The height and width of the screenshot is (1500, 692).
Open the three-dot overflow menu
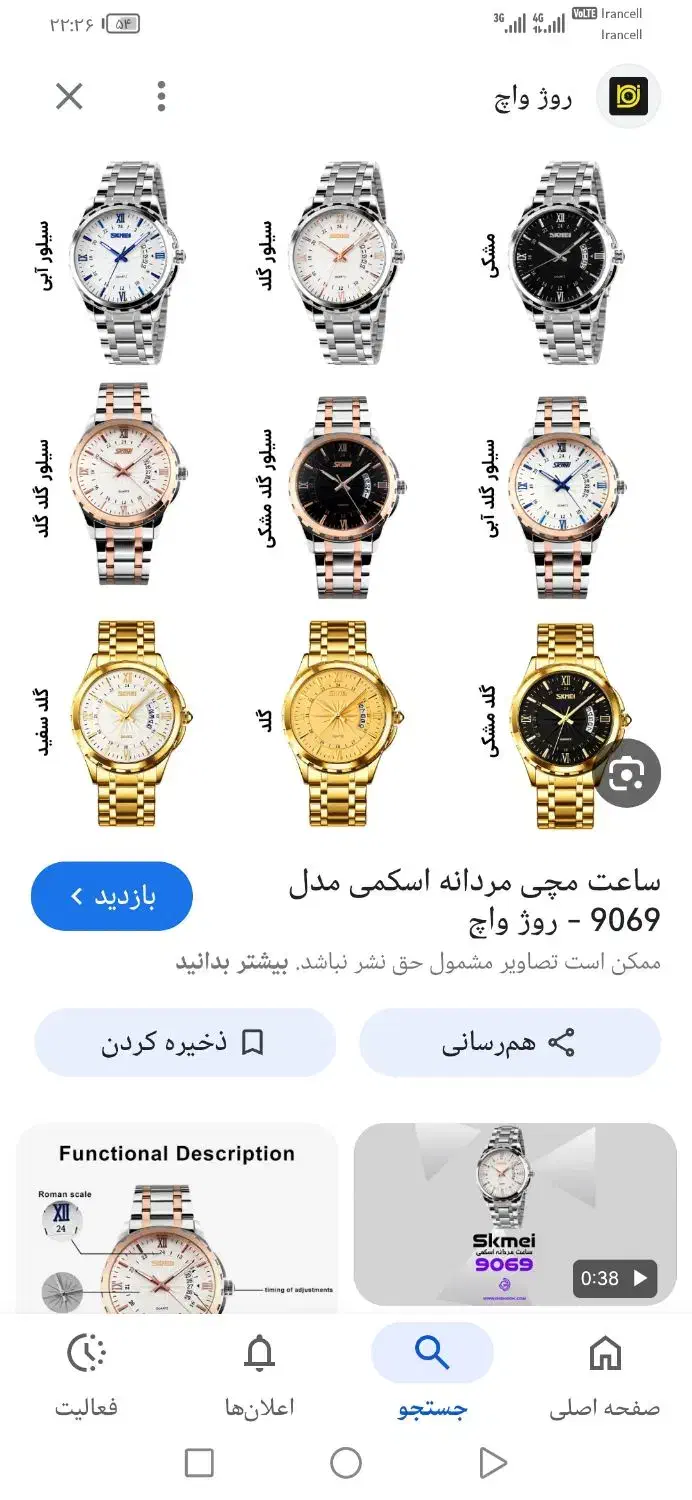point(161,97)
